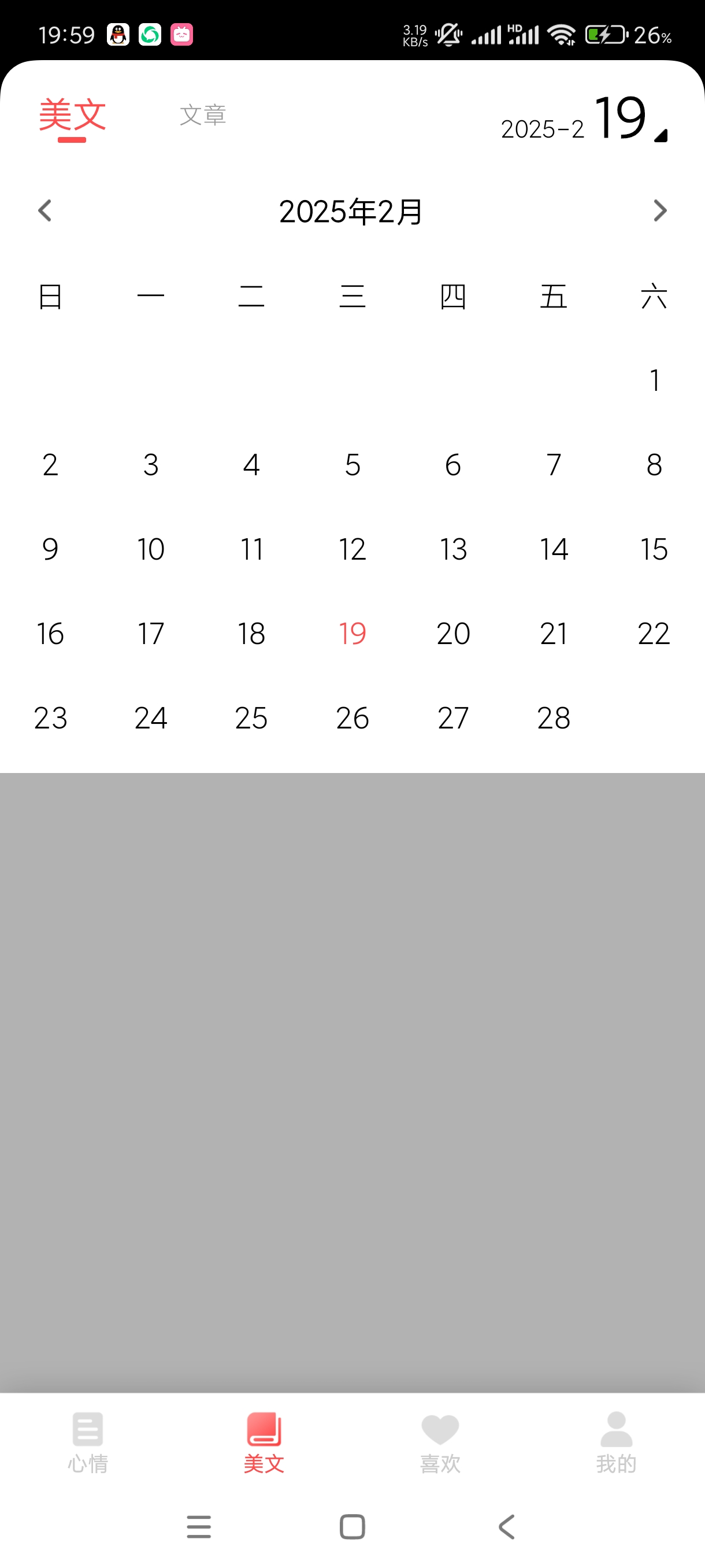This screenshot has height=1568, width=705.
Task: Tap the 美文 bottom navigation item
Action: [x=264, y=1443]
